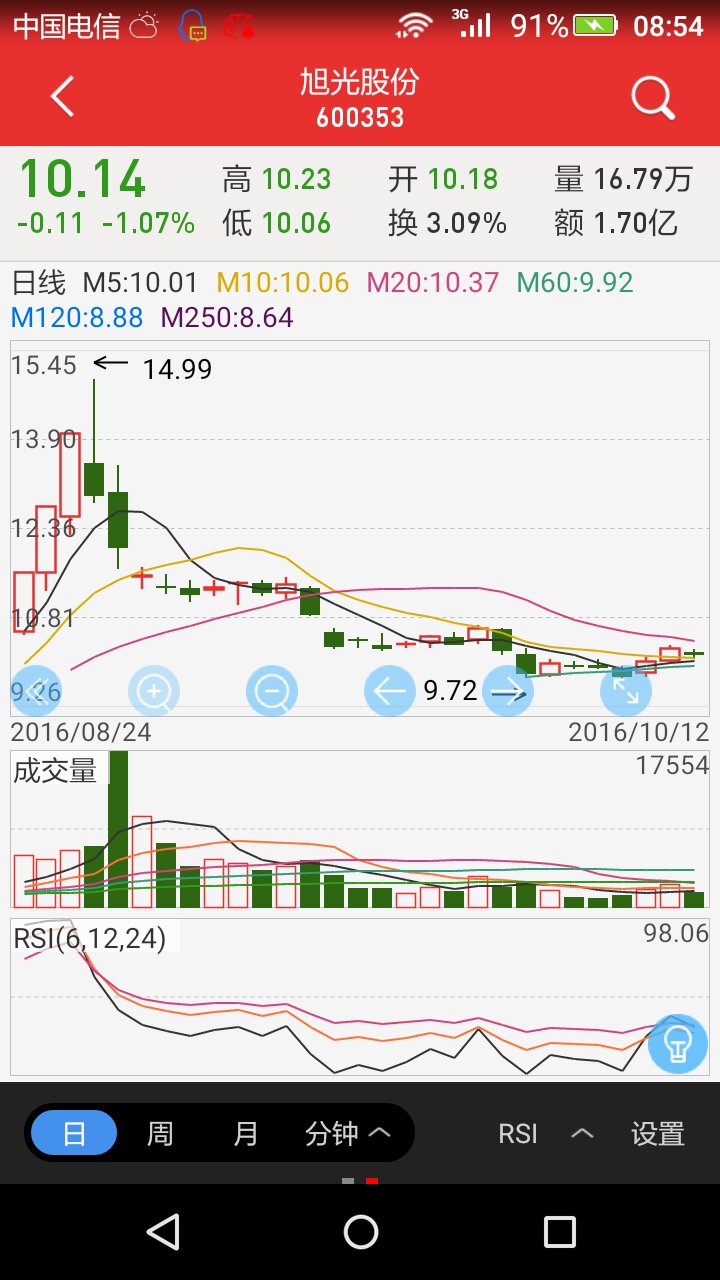Move chart left with arrow button
The height and width of the screenshot is (1280, 720).
390,690
